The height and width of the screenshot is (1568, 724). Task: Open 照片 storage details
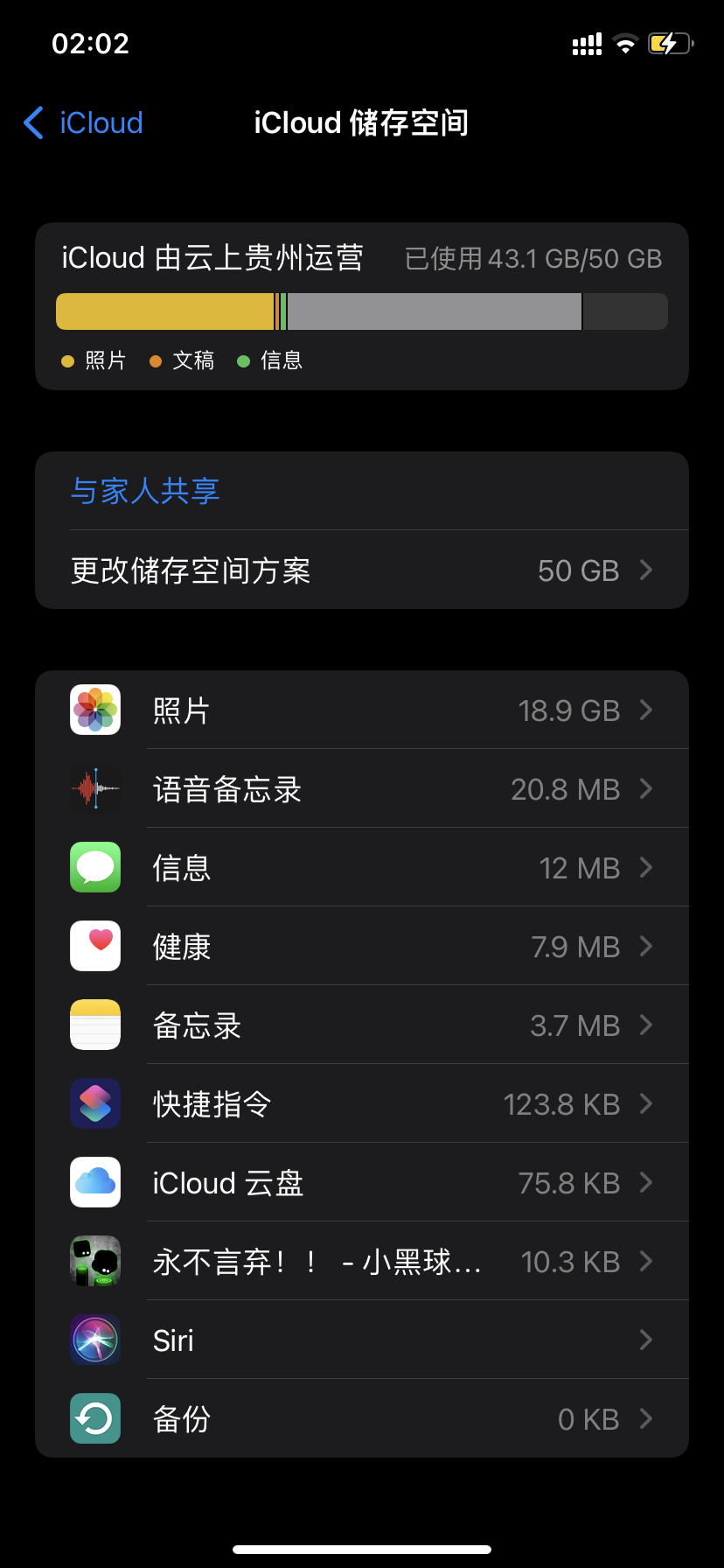click(x=362, y=710)
